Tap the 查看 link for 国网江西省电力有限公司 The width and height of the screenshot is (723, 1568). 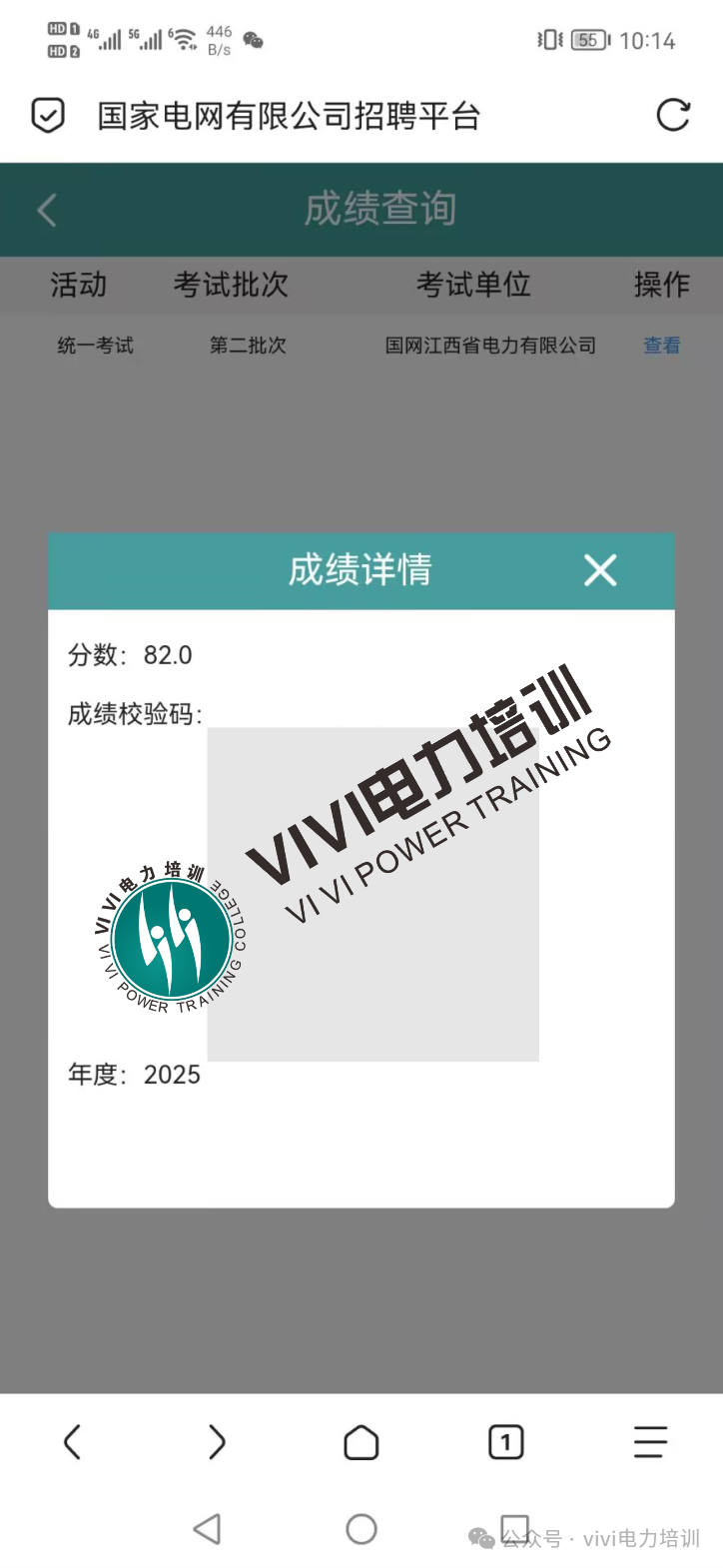tap(661, 346)
